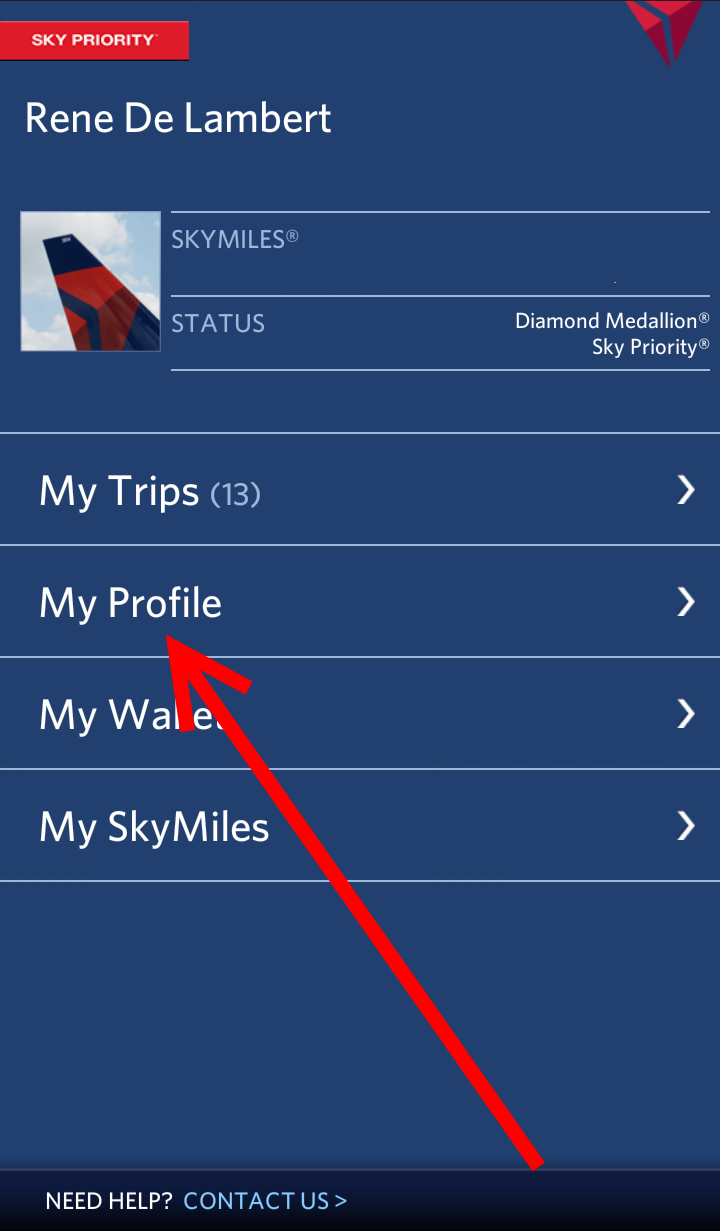
Task: Tap the profile picture thumbnail
Action: (90, 281)
